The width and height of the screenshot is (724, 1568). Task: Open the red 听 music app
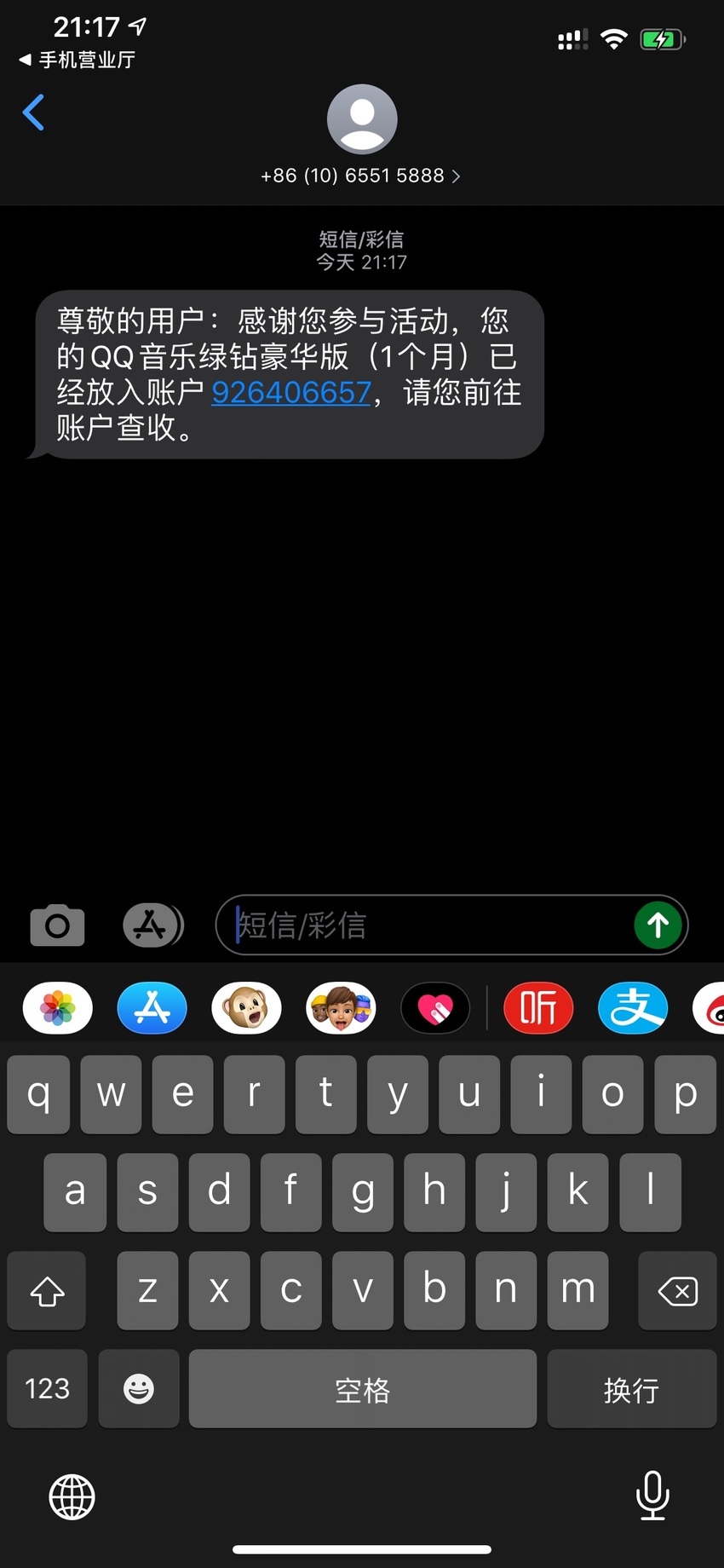coord(538,1008)
